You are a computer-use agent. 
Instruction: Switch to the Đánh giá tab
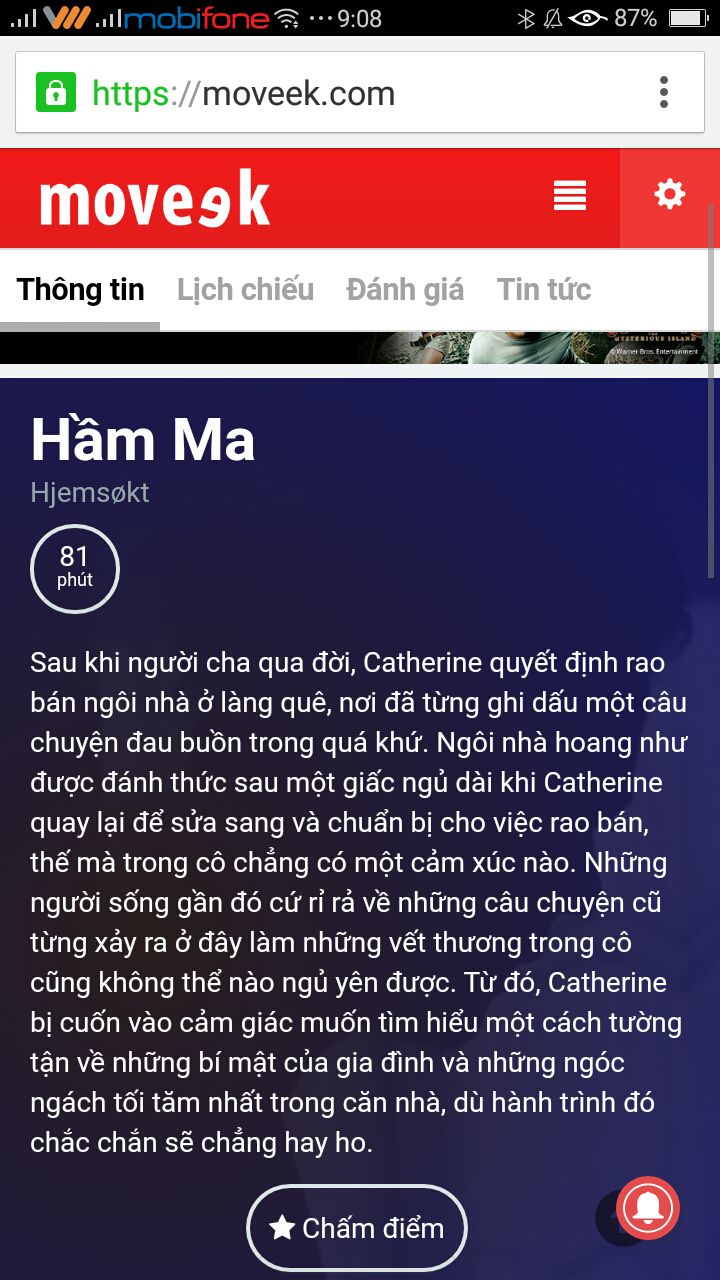coord(405,290)
